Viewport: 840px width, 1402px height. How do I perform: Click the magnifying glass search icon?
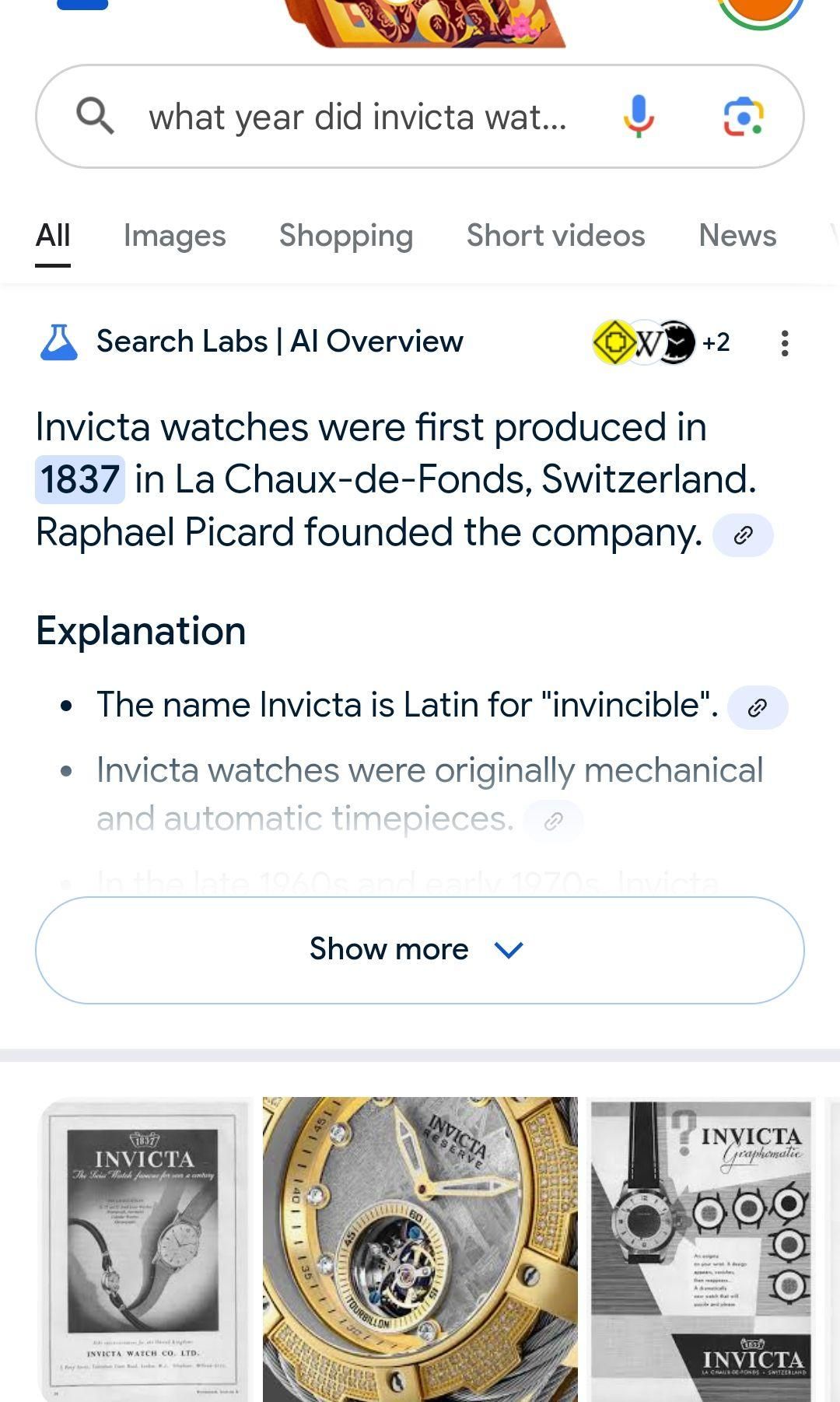click(96, 117)
